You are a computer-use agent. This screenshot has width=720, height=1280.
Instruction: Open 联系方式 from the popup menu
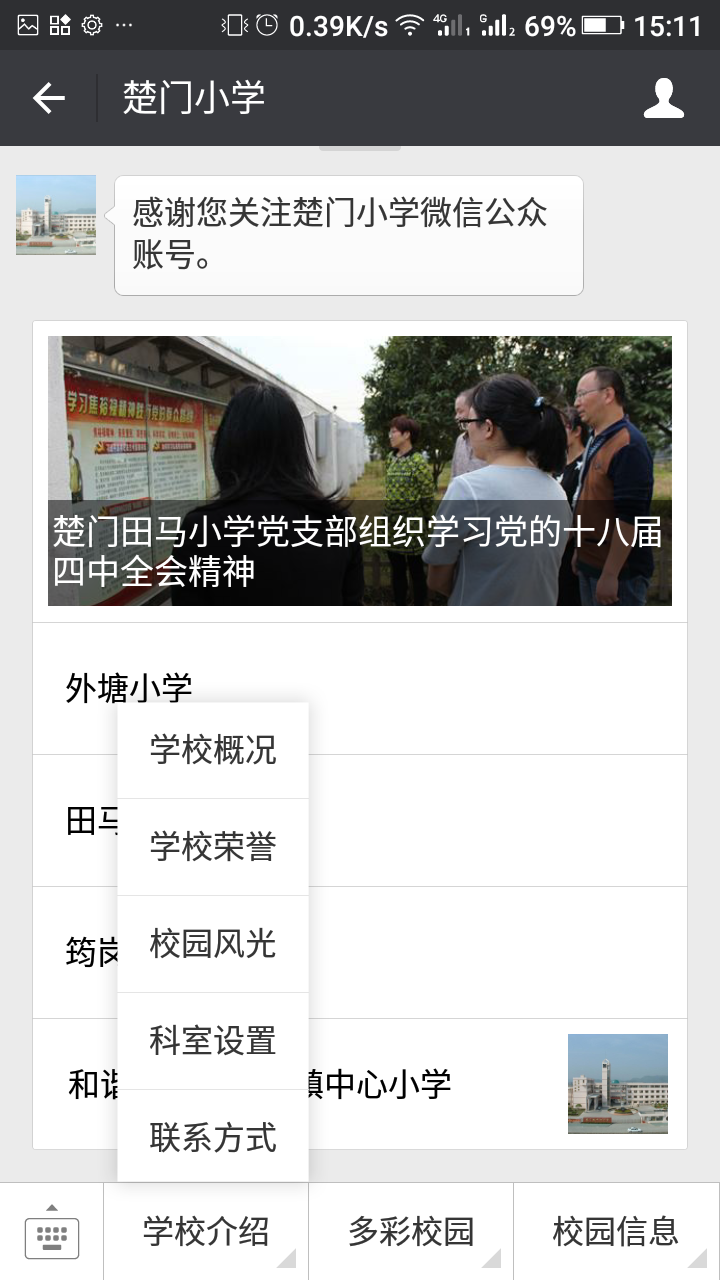click(x=213, y=1137)
